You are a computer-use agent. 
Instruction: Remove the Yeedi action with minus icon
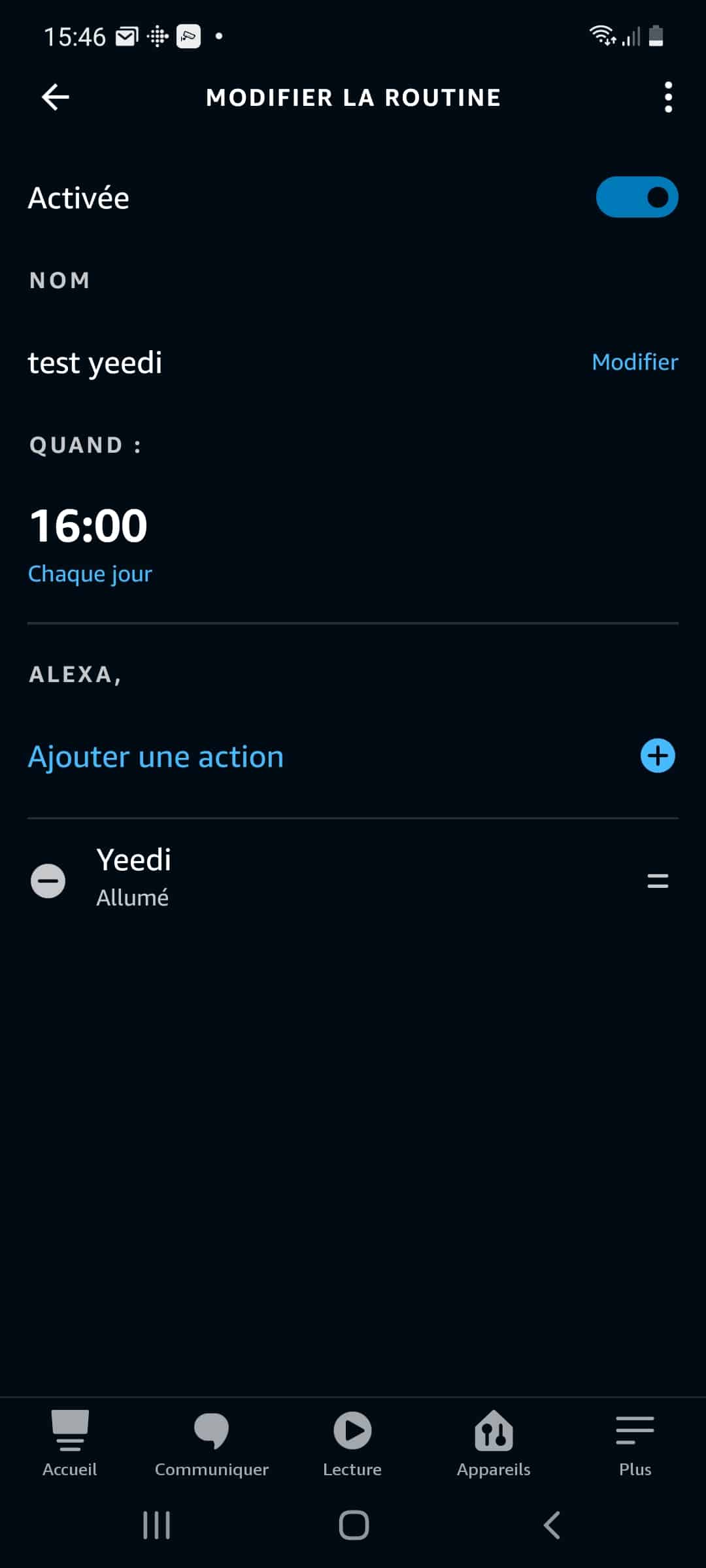[48, 881]
